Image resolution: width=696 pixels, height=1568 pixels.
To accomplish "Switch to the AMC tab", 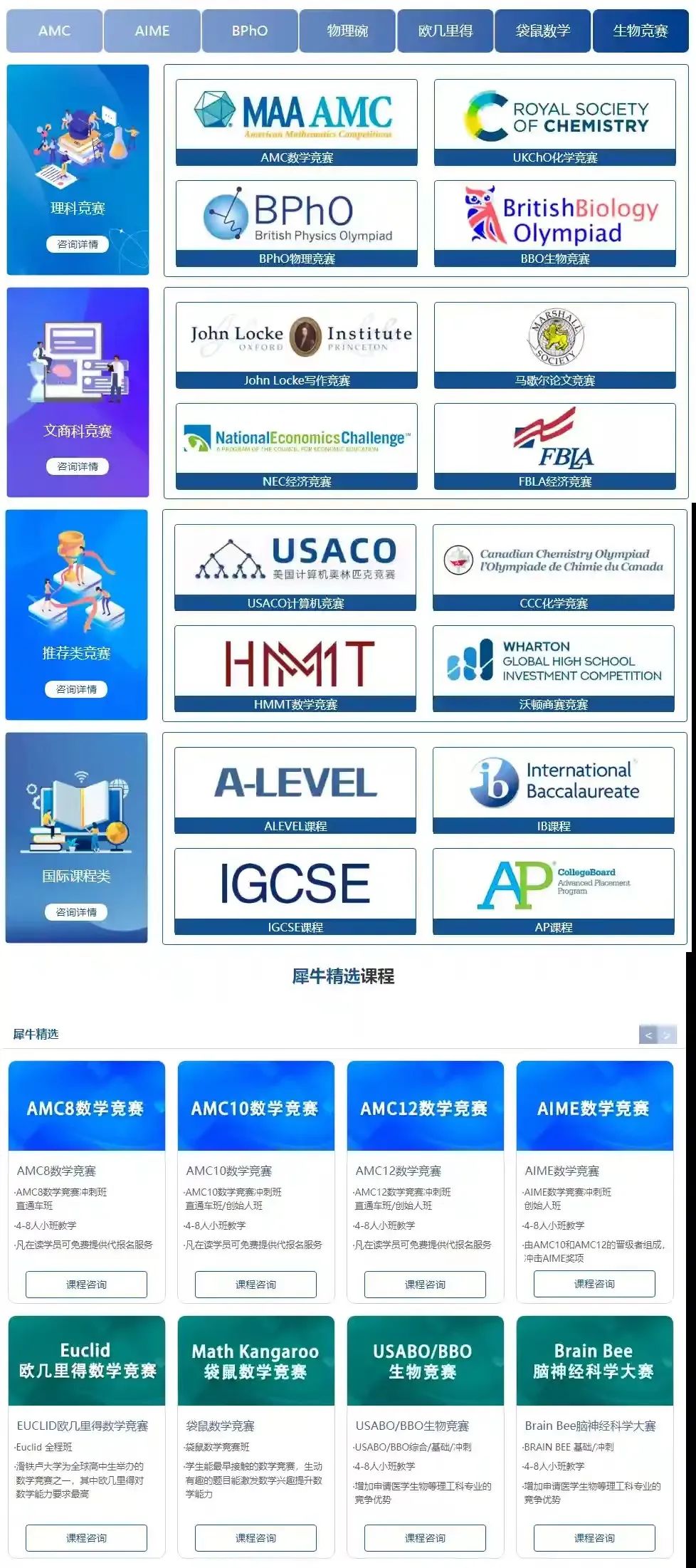I will [55, 31].
